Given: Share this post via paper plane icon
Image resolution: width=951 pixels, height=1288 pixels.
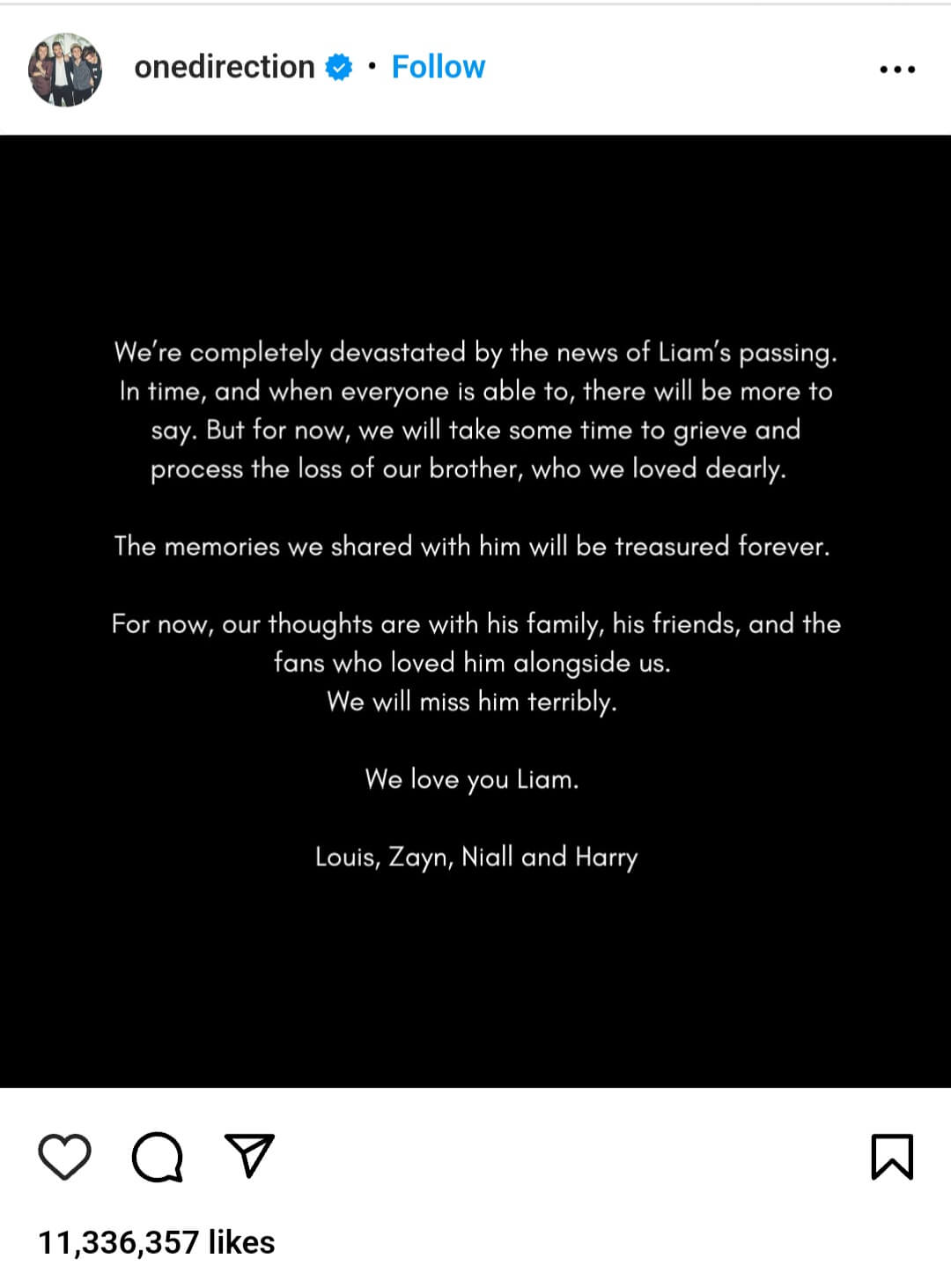Looking at the screenshot, I should click(249, 1155).
